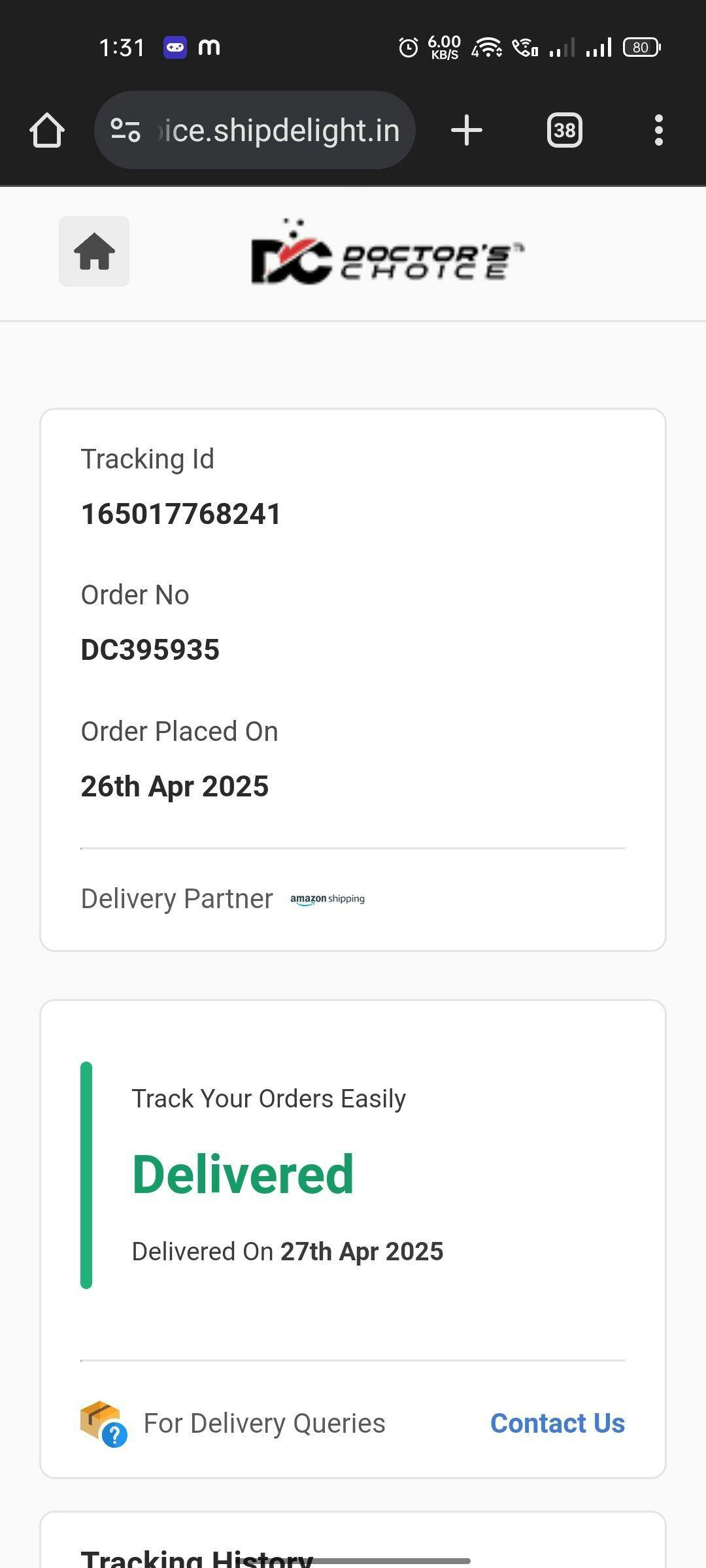Screen dimensions: 706x1568
Task: Go to the Doctor's Choice tracking home page
Action: (x=94, y=252)
